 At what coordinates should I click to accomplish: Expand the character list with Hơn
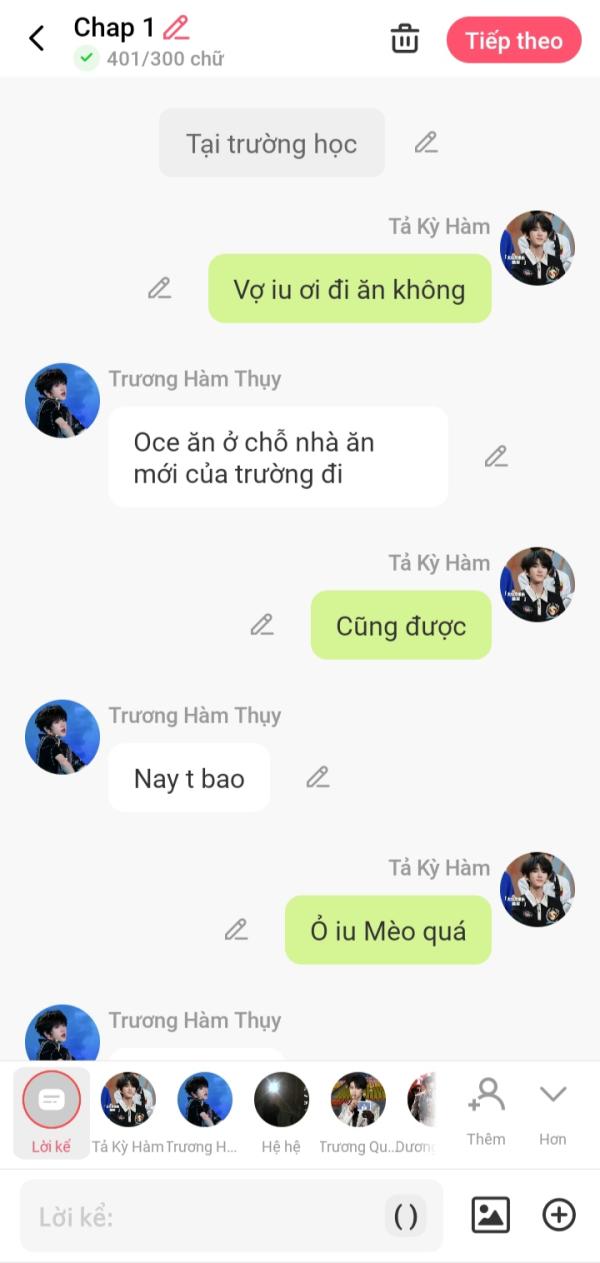(552, 1110)
